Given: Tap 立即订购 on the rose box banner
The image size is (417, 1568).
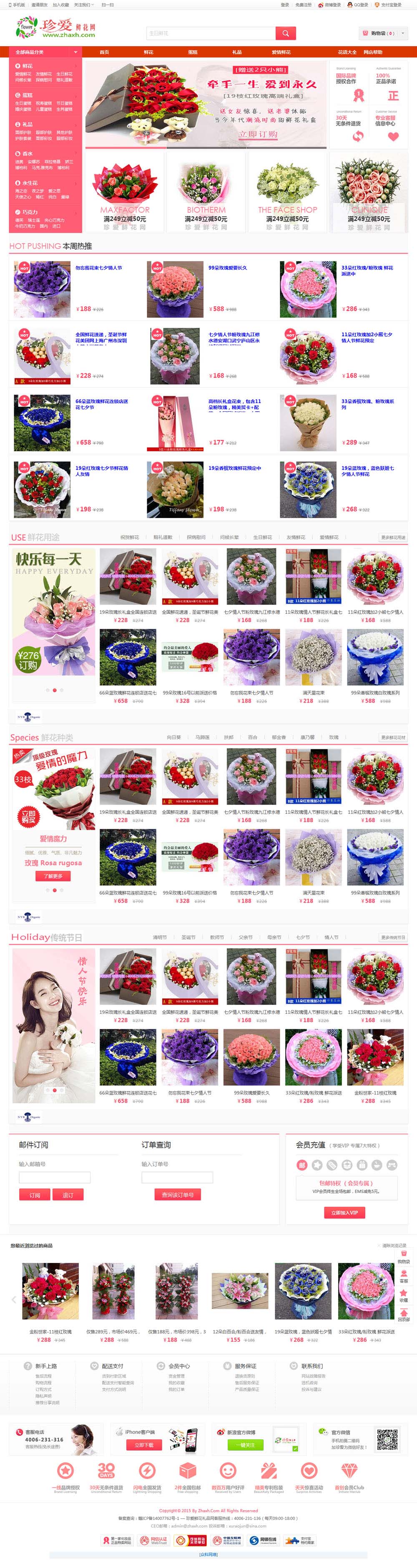Looking at the screenshot, I should point(258,134).
